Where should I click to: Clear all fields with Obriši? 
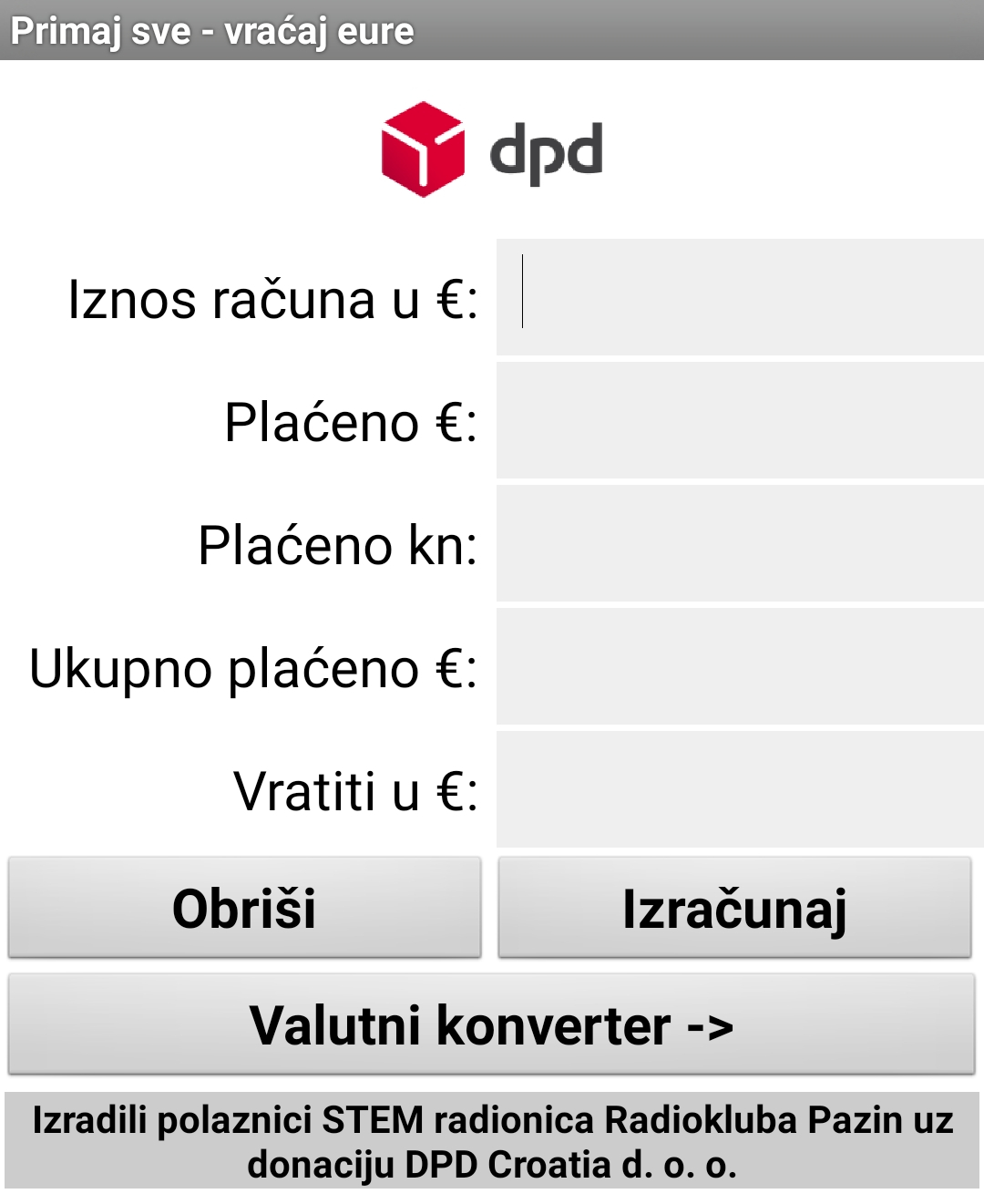(x=244, y=908)
